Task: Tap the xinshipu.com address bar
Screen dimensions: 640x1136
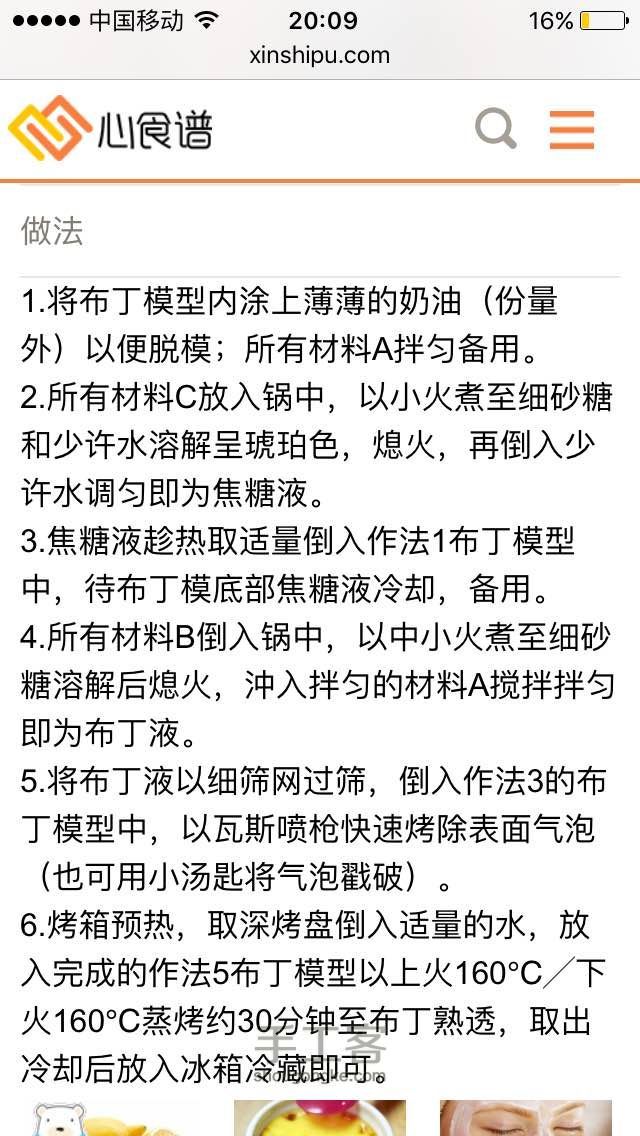Action: pyautogui.click(x=320, y=56)
